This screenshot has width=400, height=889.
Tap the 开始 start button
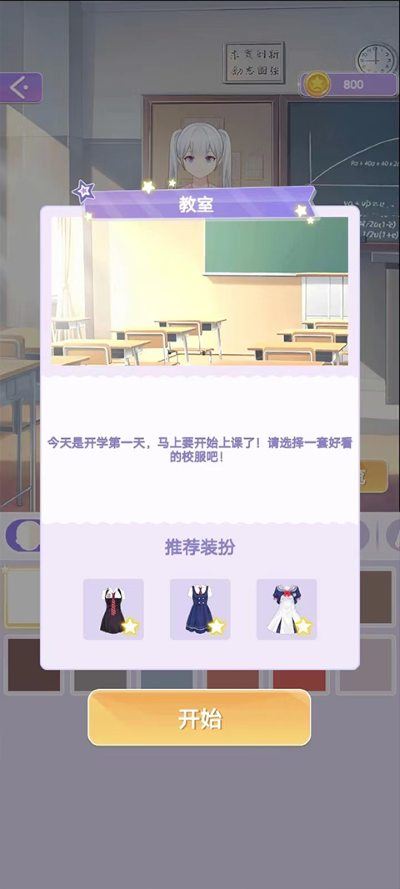tap(199, 717)
